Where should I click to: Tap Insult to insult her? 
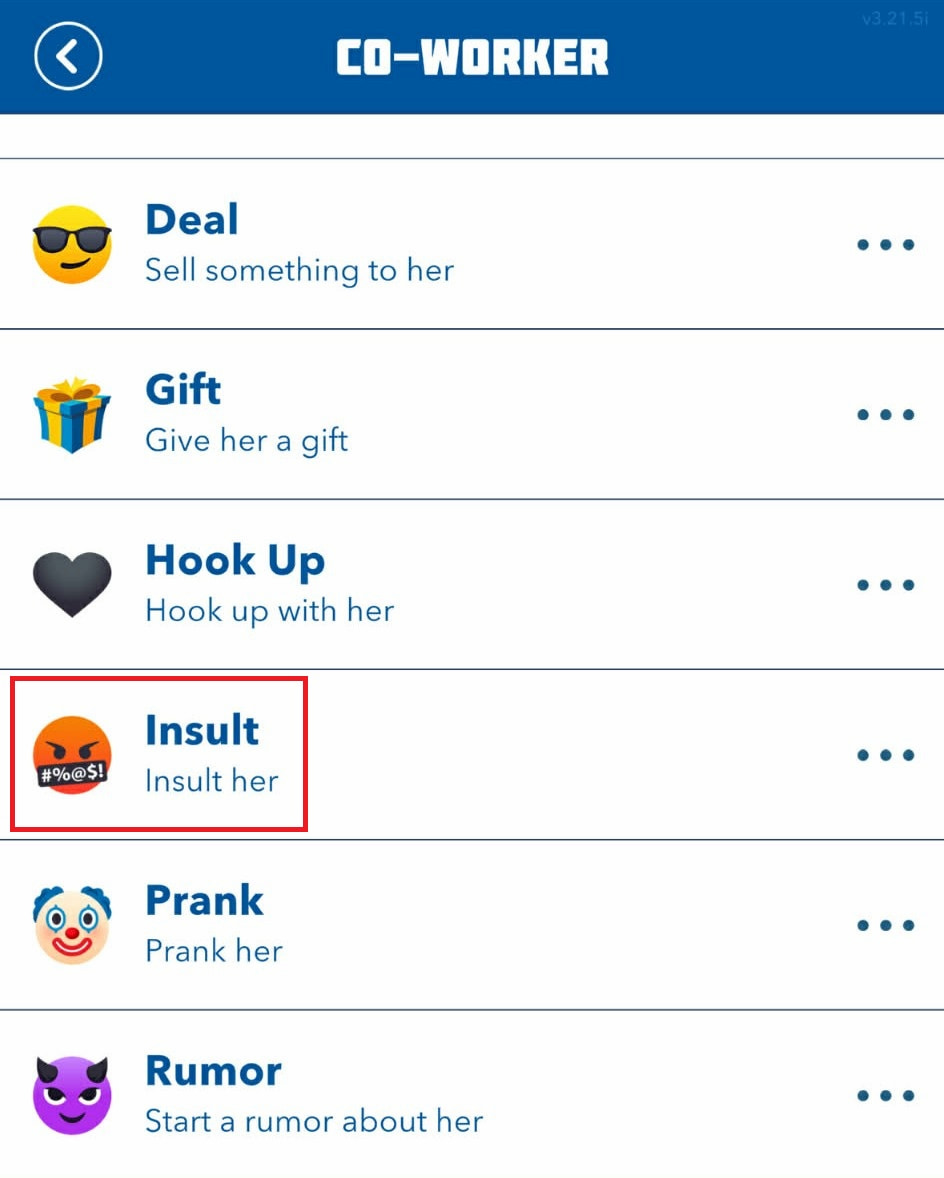(212, 754)
